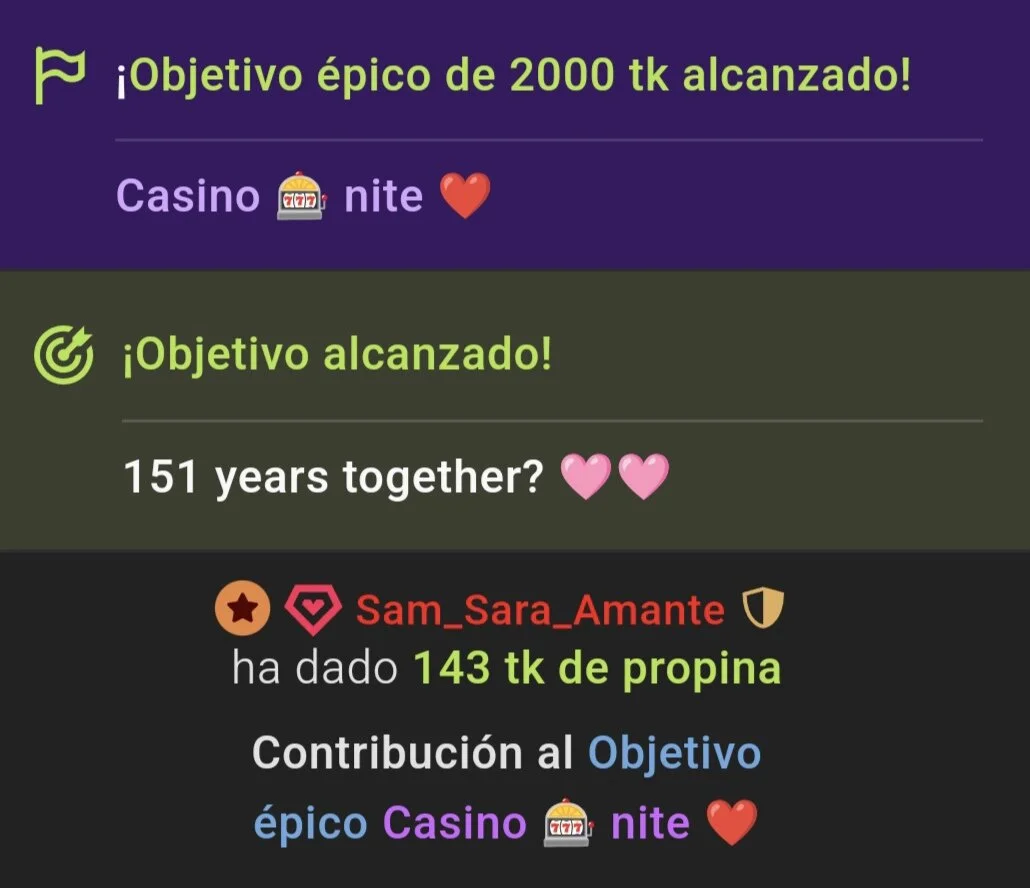
Task: Open the Objetivo épico Casino nite link
Action: click(673, 752)
